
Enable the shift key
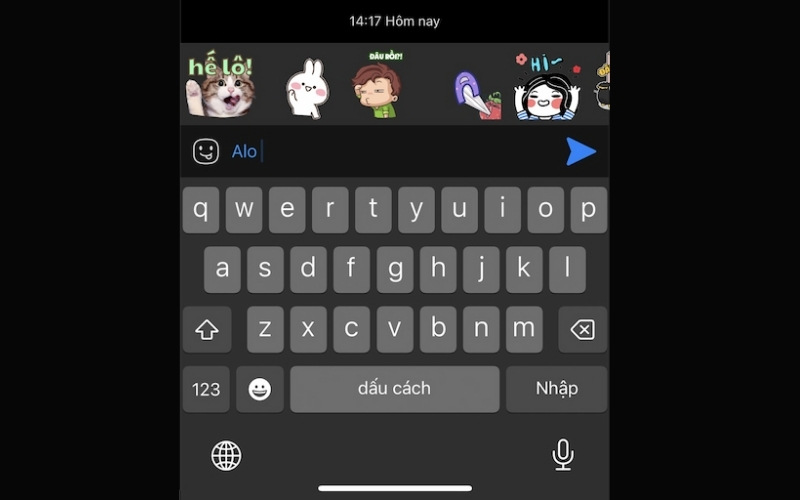click(x=207, y=330)
